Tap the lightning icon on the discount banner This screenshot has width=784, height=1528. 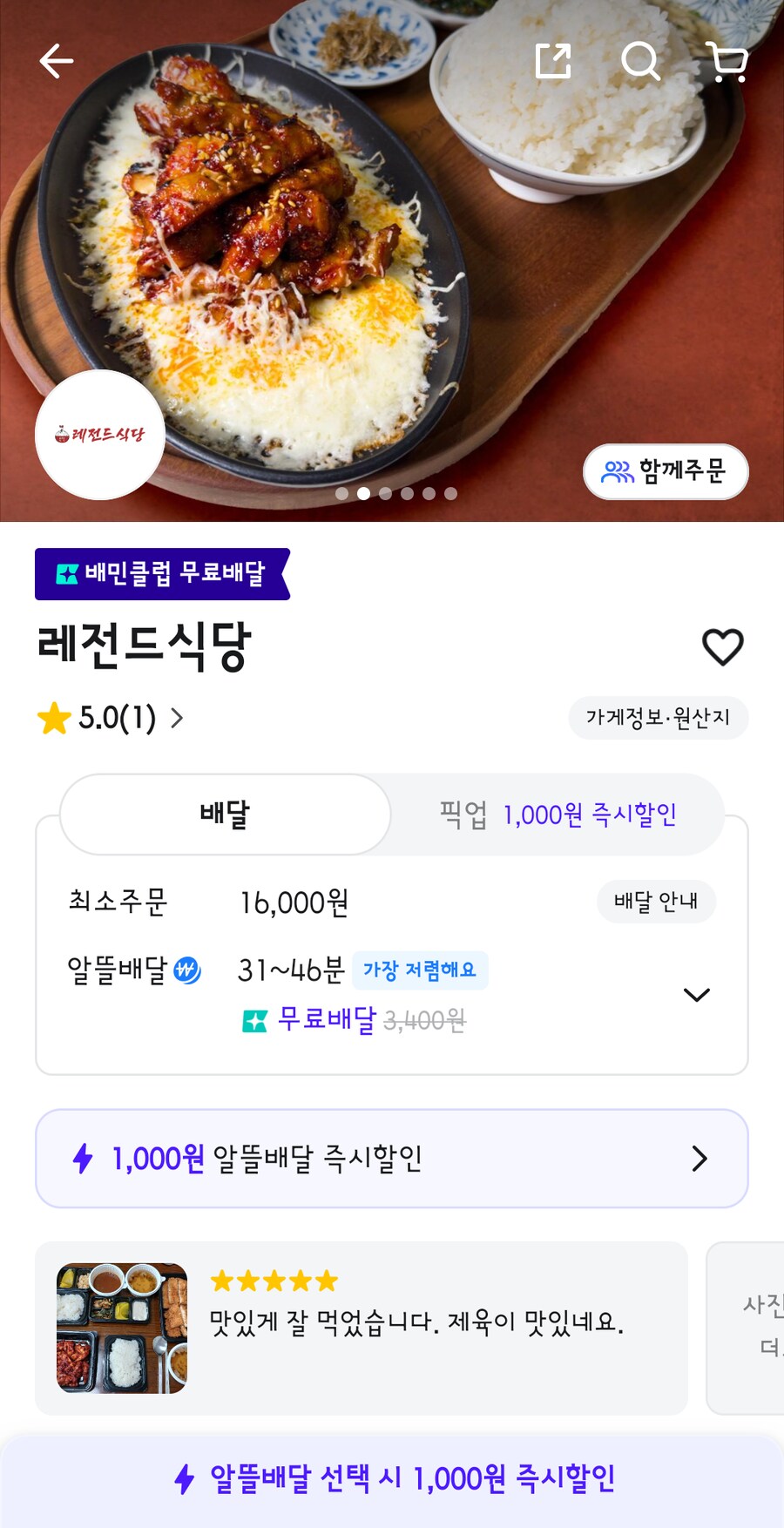(81, 1159)
